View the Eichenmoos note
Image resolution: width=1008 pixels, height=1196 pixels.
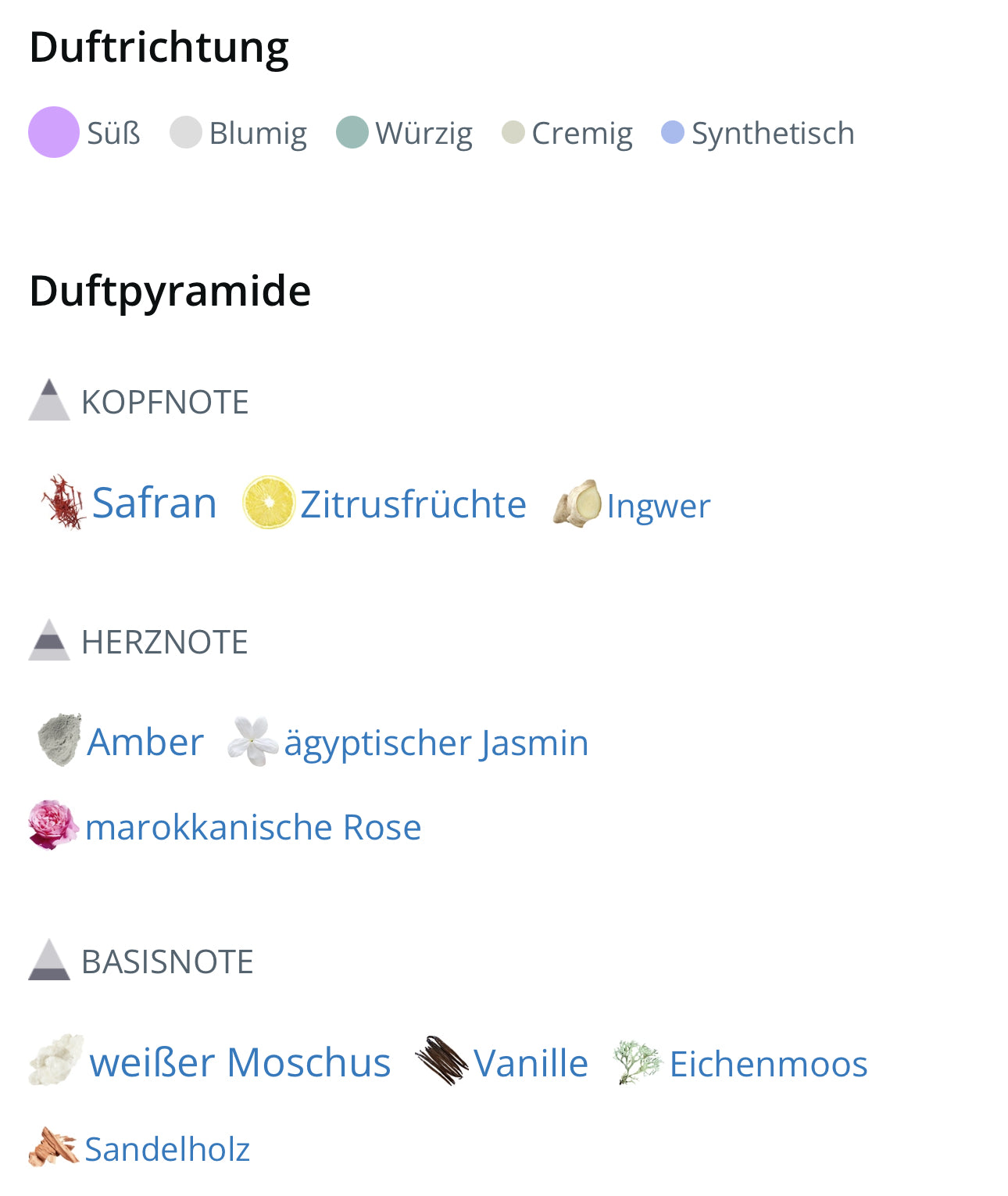point(768,1064)
